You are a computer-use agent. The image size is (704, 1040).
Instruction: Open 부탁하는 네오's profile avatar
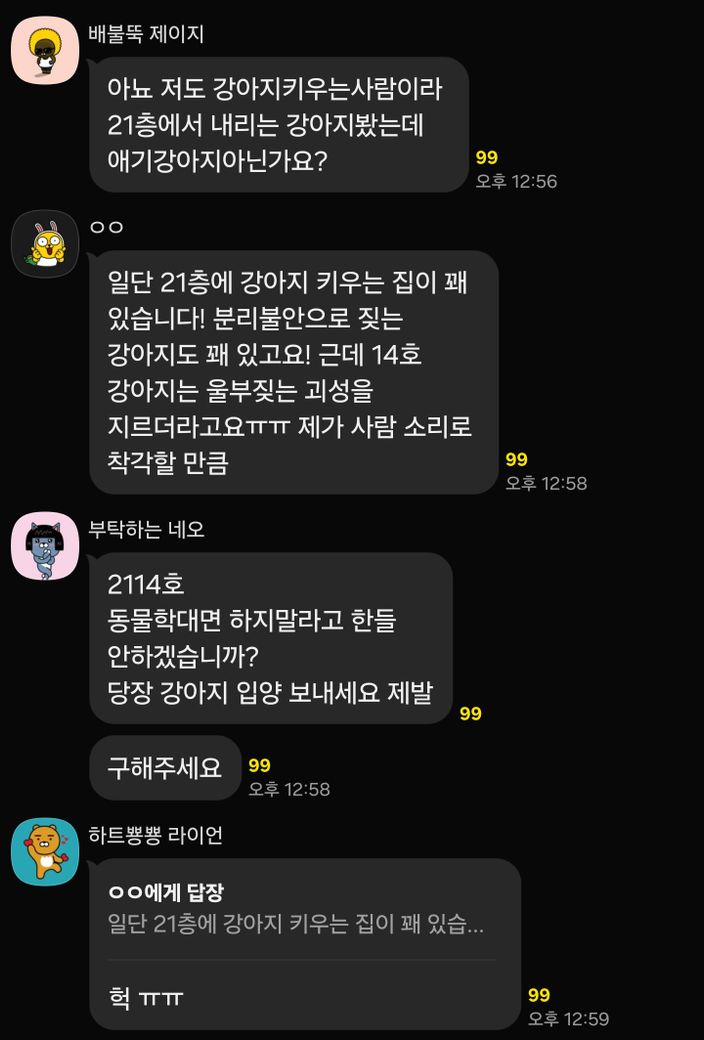[45, 546]
